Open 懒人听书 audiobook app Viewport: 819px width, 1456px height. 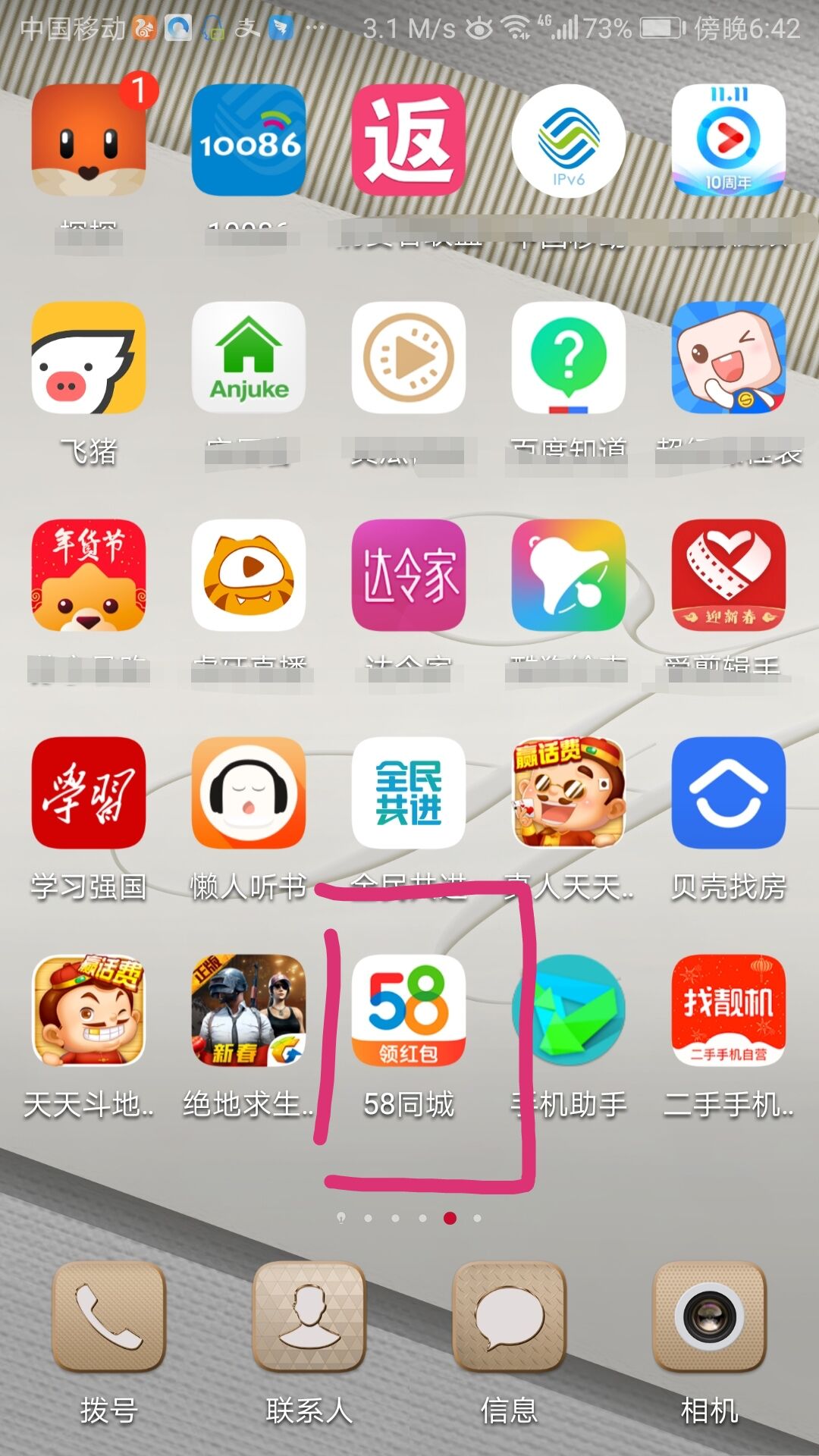pyautogui.click(x=248, y=792)
